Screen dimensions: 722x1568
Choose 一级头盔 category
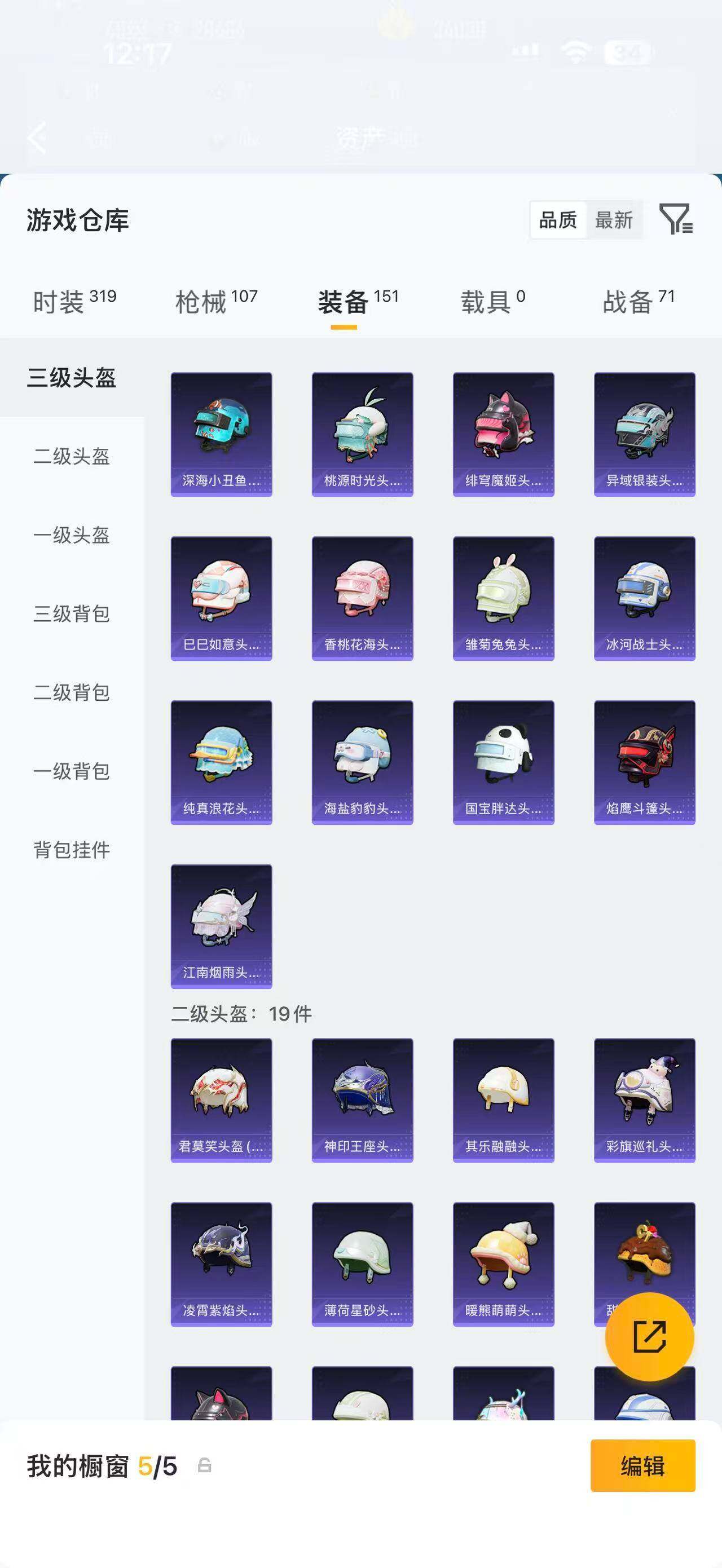coord(72,535)
